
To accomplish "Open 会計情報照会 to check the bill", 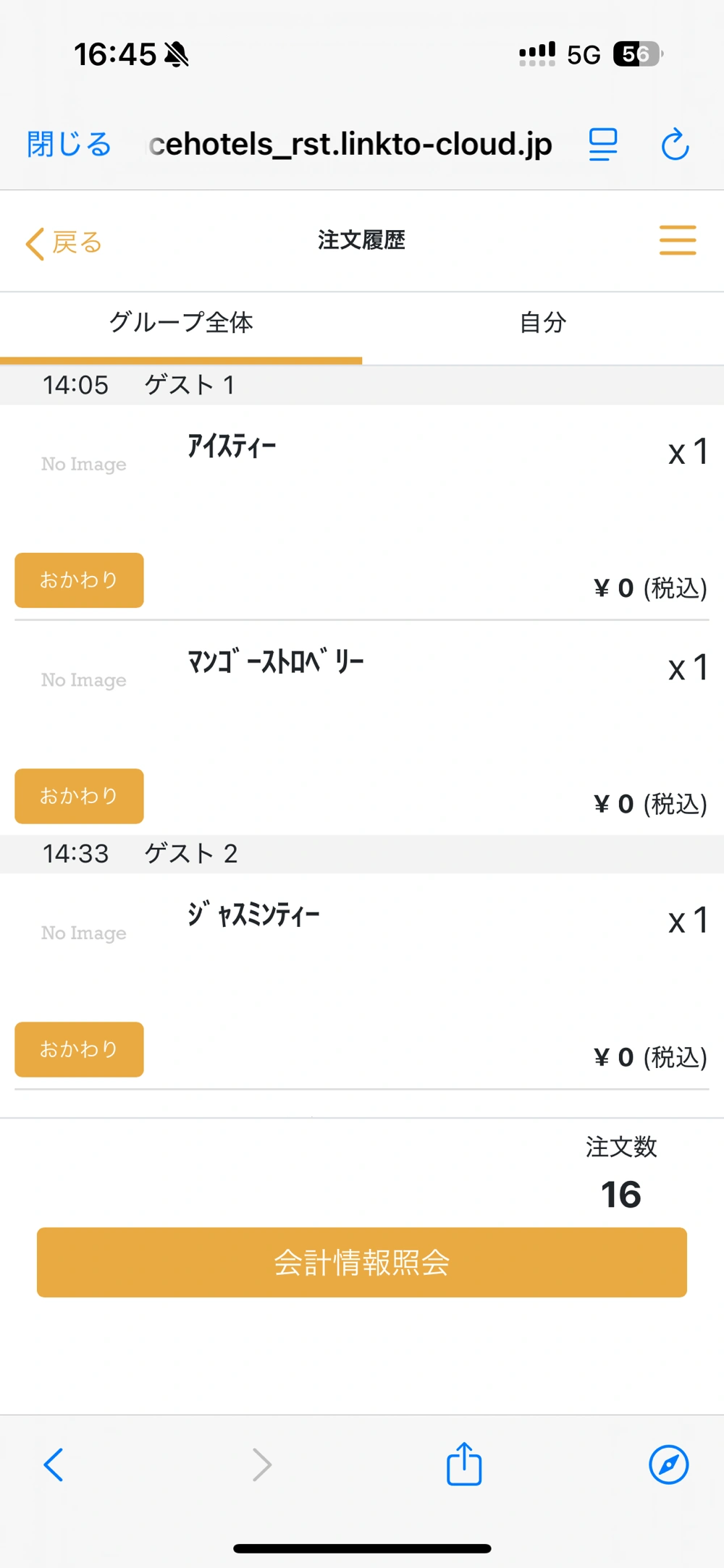I will tap(362, 1263).
